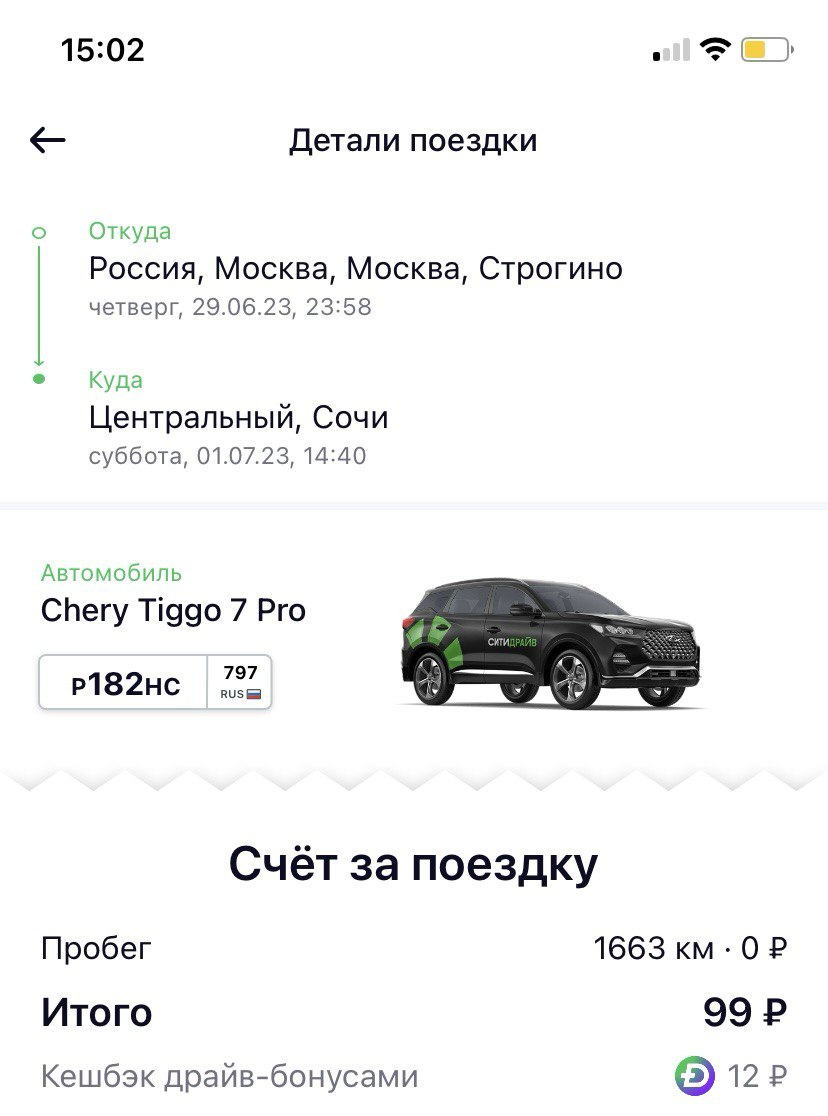Open the Детали поездки screen title
The width and height of the screenshot is (828, 1116).
point(413,139)
